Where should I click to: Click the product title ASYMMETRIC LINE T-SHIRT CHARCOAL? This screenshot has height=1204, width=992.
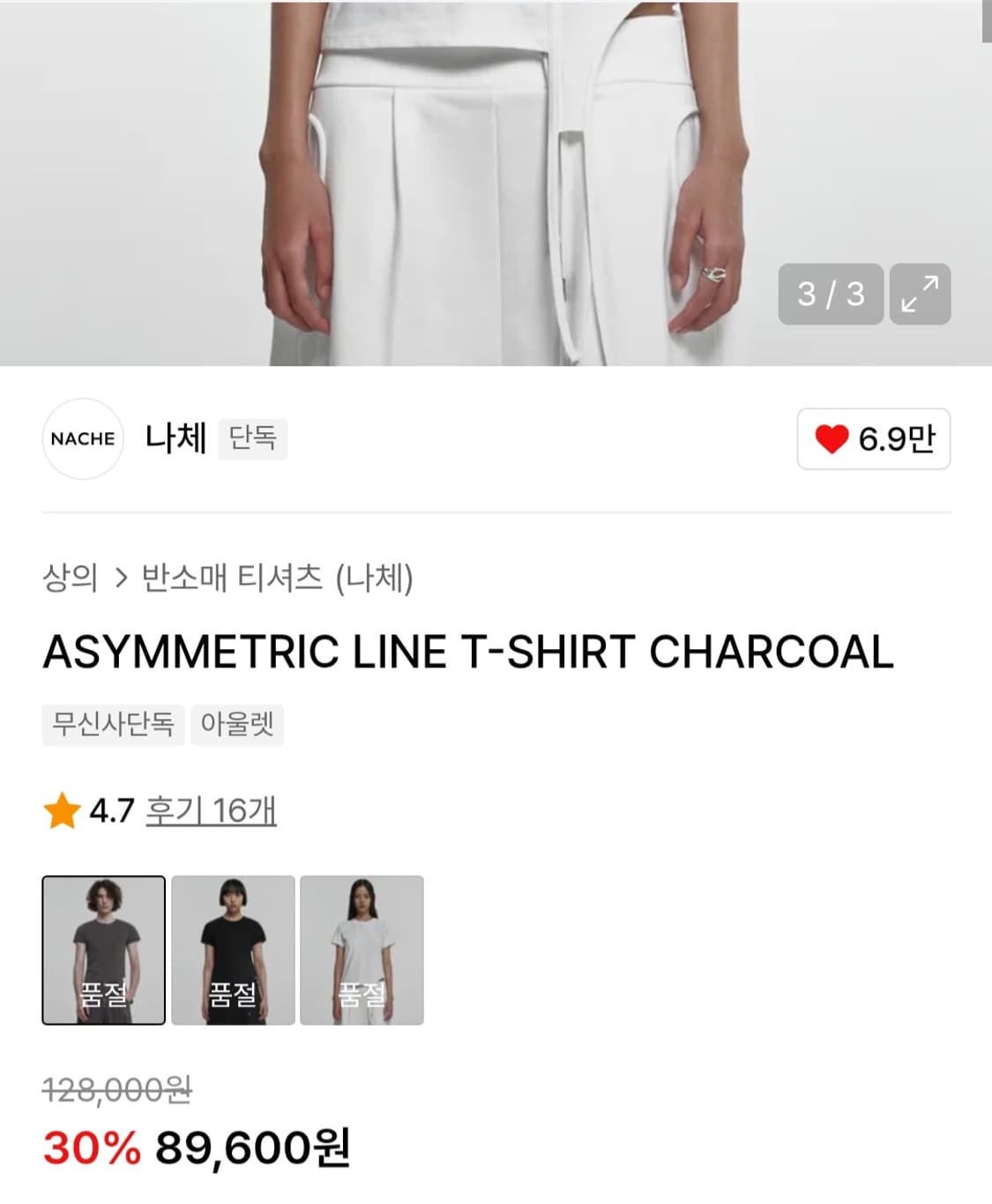pyautogui.click(x=467, y=651)
